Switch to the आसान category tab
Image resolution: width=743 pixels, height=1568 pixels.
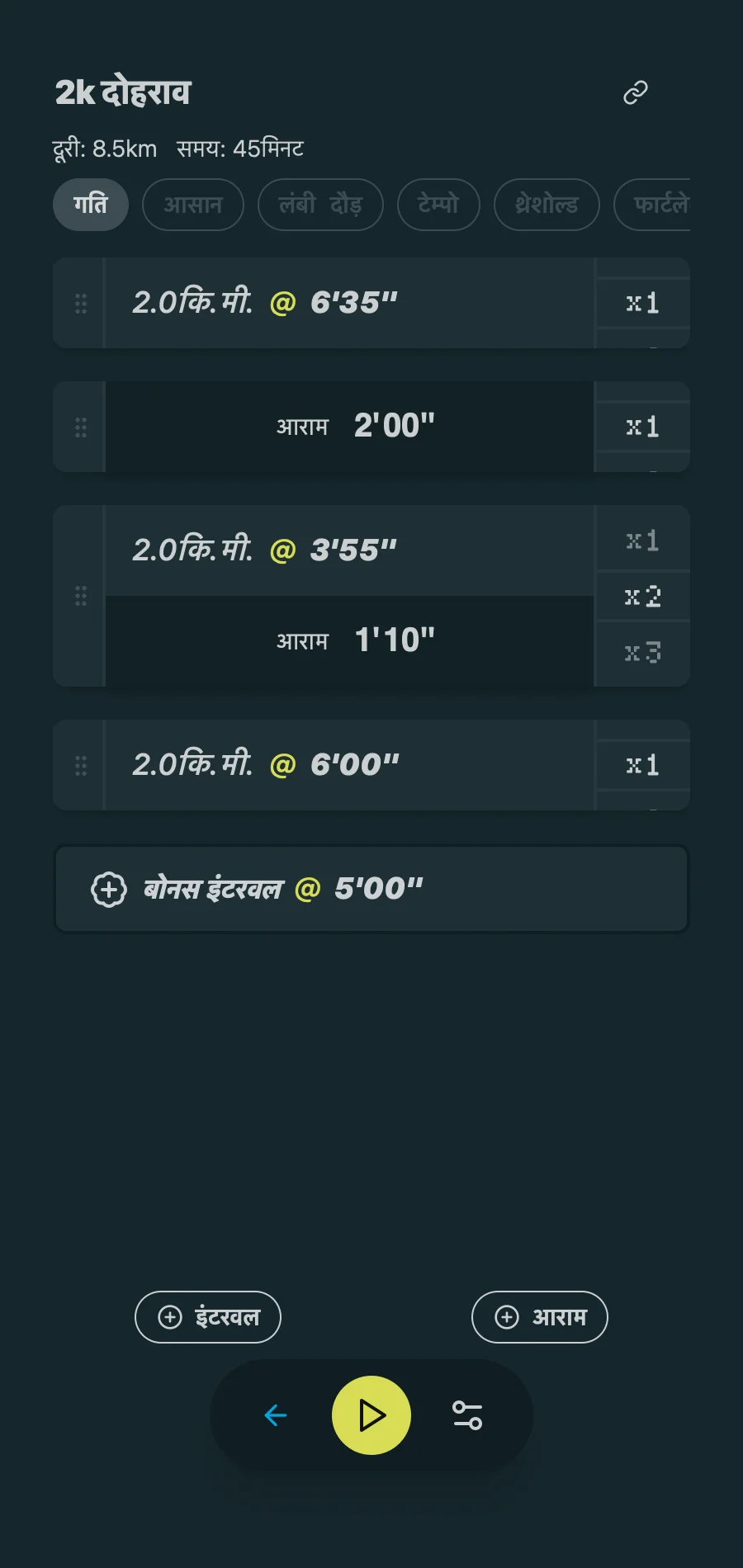click(193, 205)
